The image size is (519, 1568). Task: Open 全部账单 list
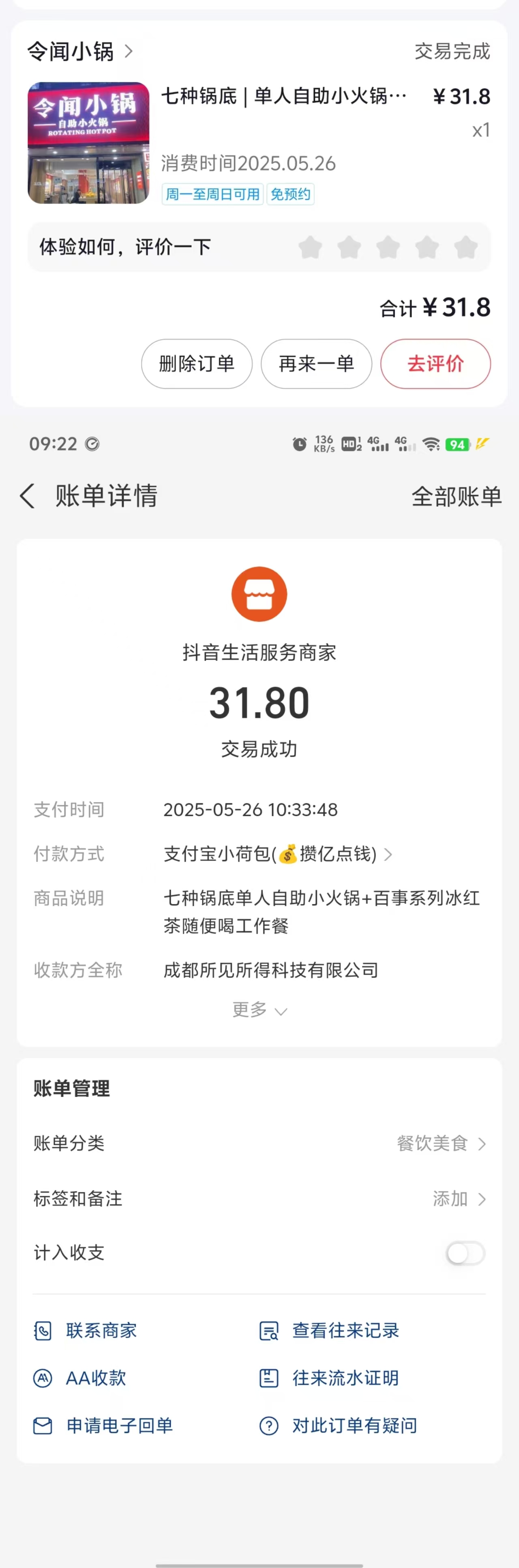456,497
